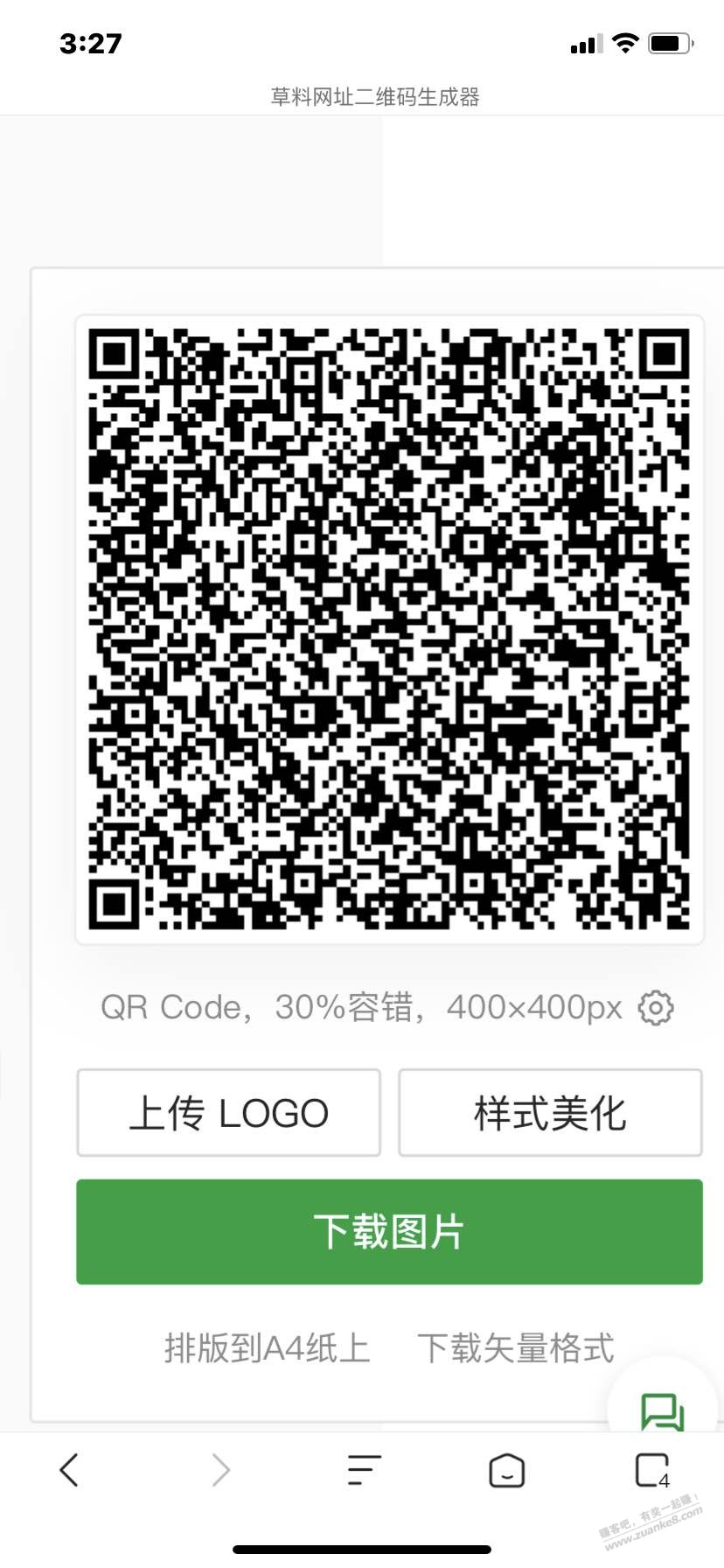Viewport: 724px width, 1568px height.
Task: Open the browser menu lines icon
Action: (x=364, y=1470)
